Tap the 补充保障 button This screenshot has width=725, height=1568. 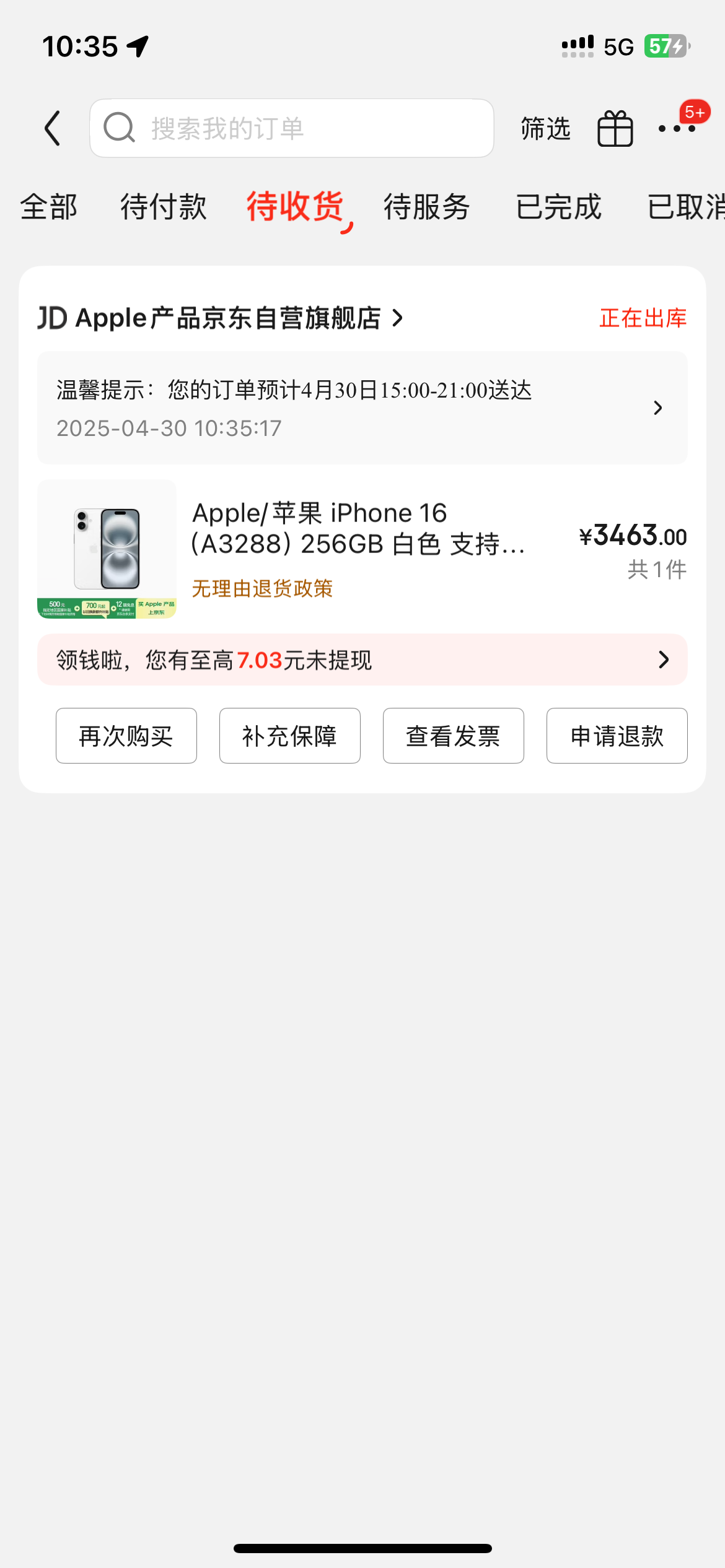[x=290, y=736]
